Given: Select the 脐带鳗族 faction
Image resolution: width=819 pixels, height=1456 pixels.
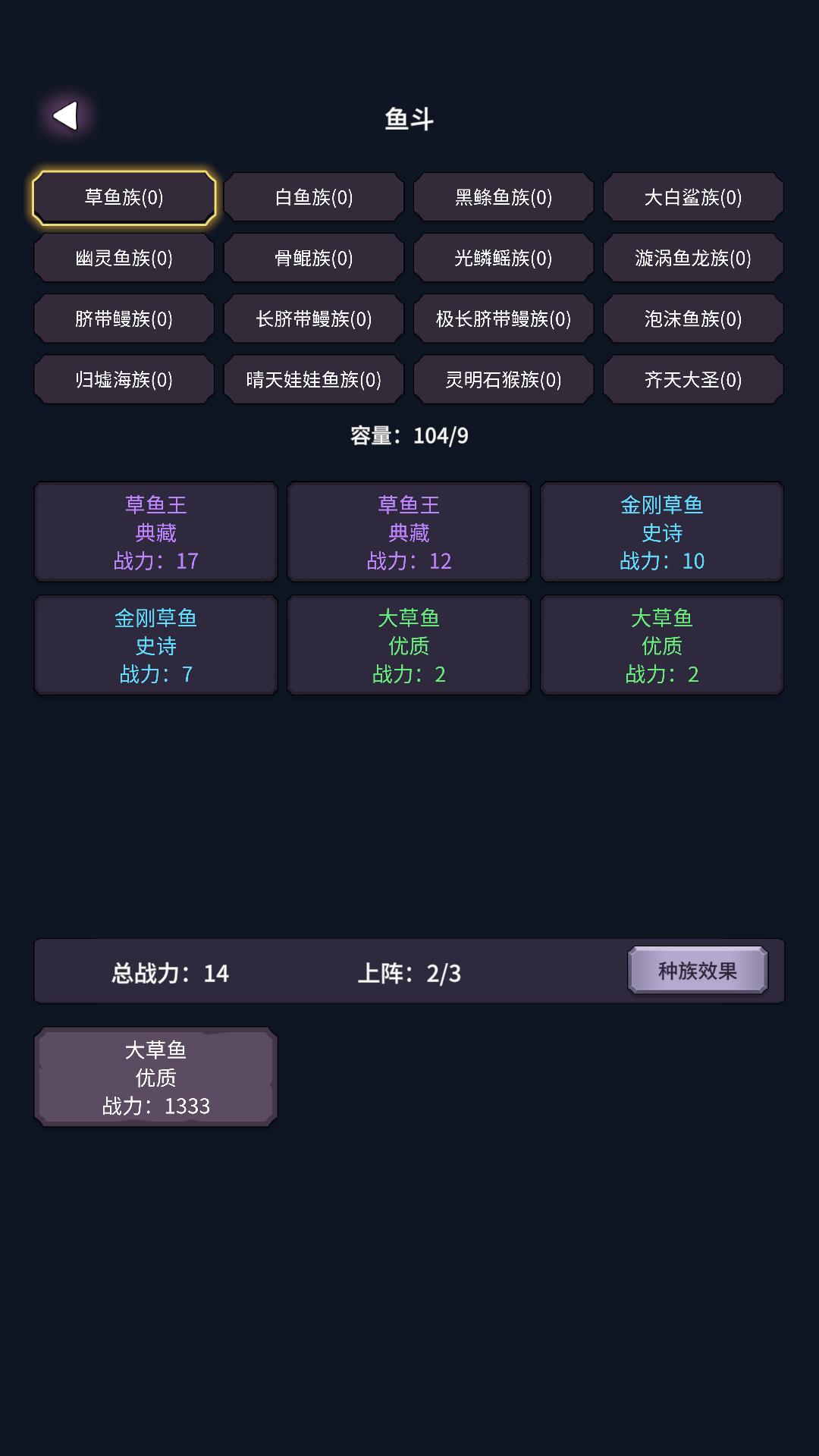Looking at the screenshot, I should click(124, 318).
